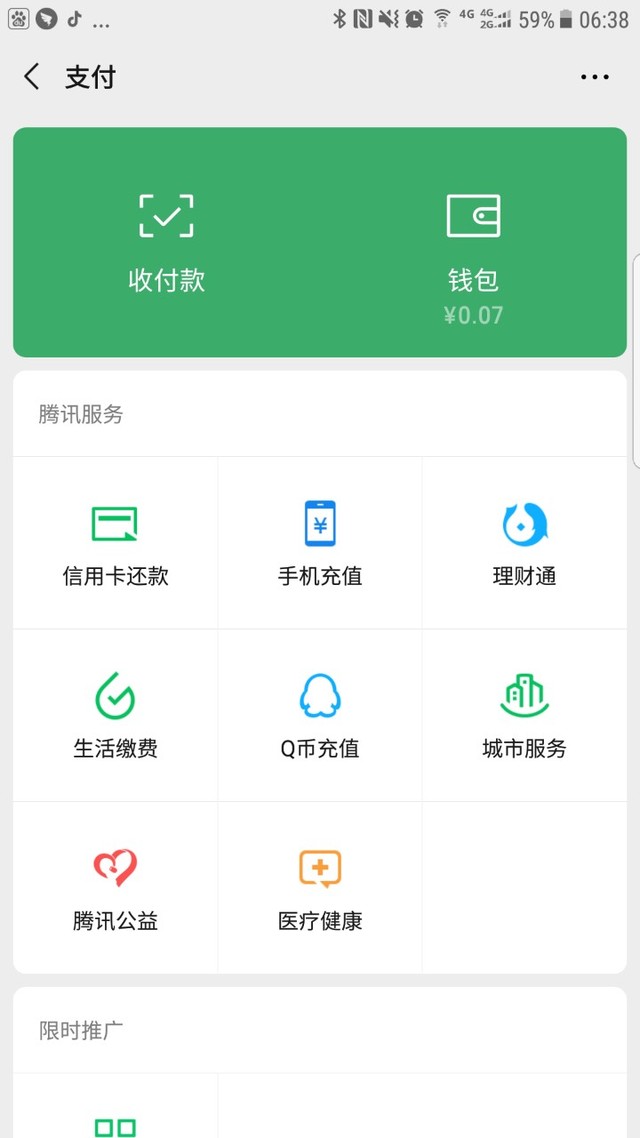Tap Q币充值 recharge

[x=320, y=715]
